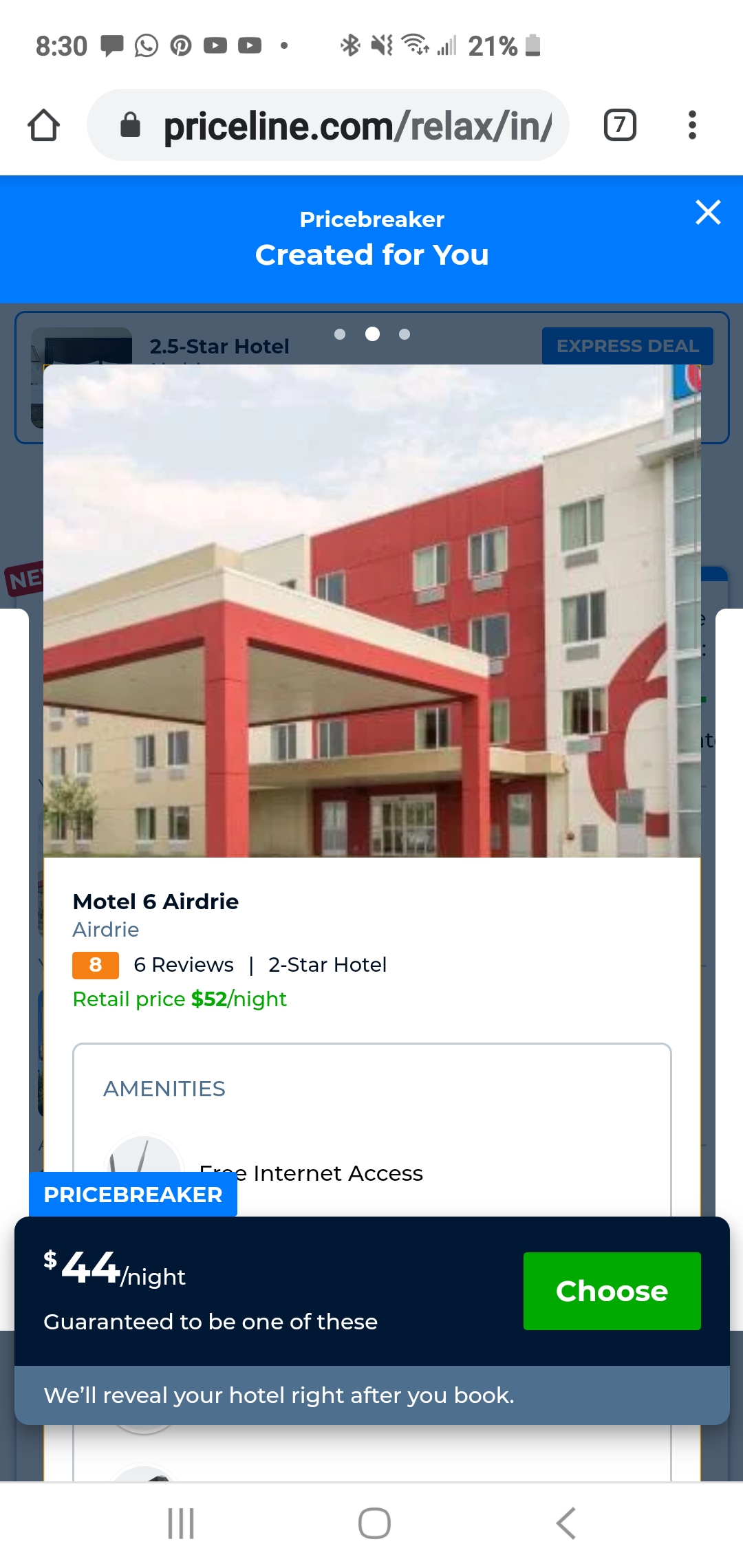Screen dimensions: 743x1568
Task: Open the browser tab switcher
Action: 620,126
